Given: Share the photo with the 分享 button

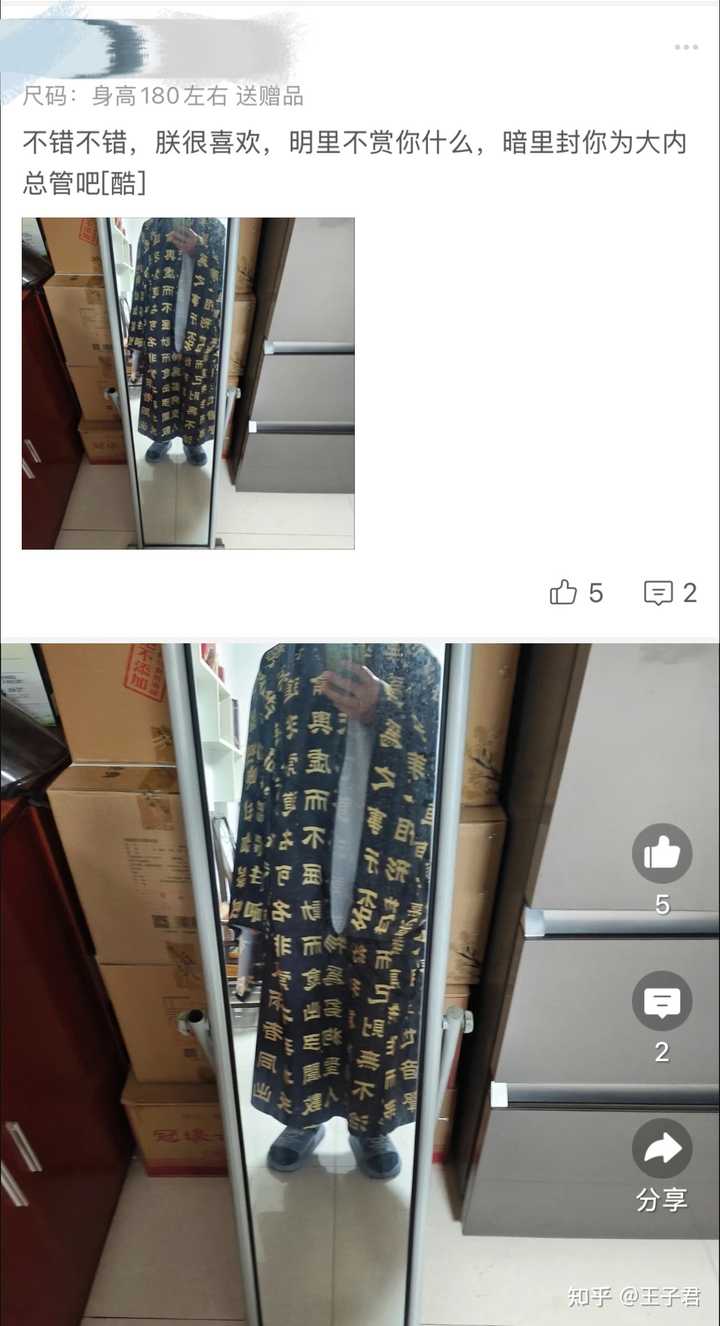Looking at the screenshot, I should point(662,1150).
